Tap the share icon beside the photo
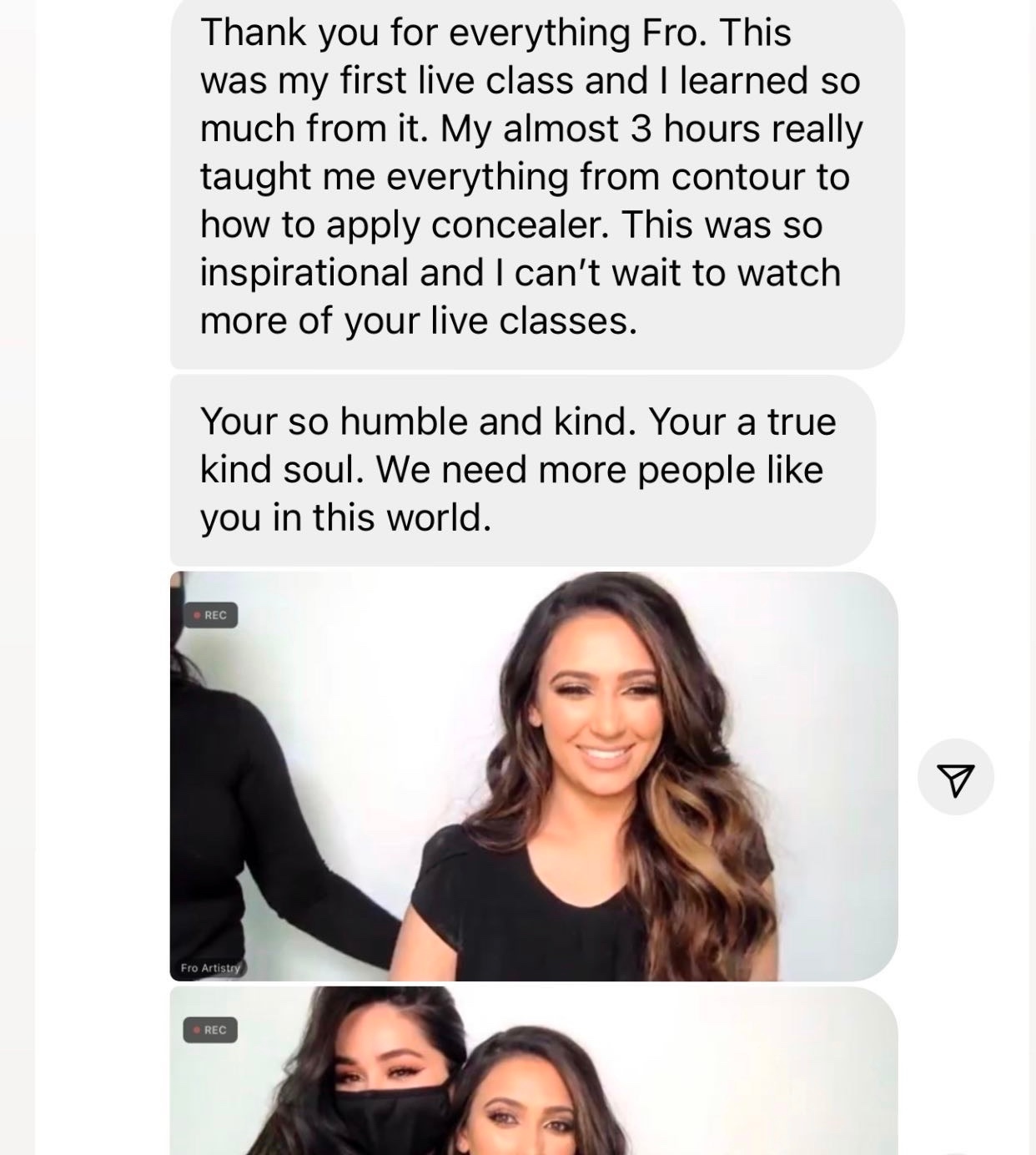Viewport: 1036px width, 1155px height. pyautogui.click(x=955, y=777)
